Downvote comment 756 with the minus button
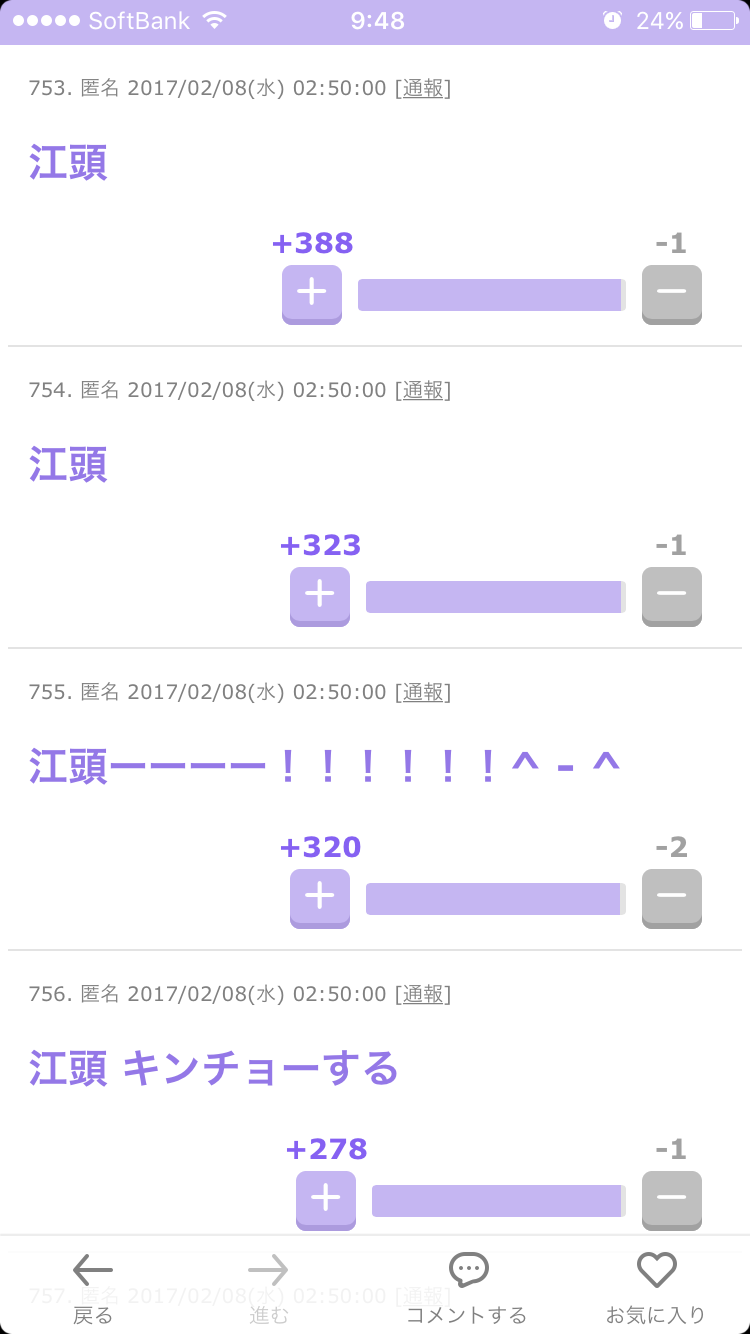The width and height of the screenshot is (750, 1334). (x=672, y=1200)
